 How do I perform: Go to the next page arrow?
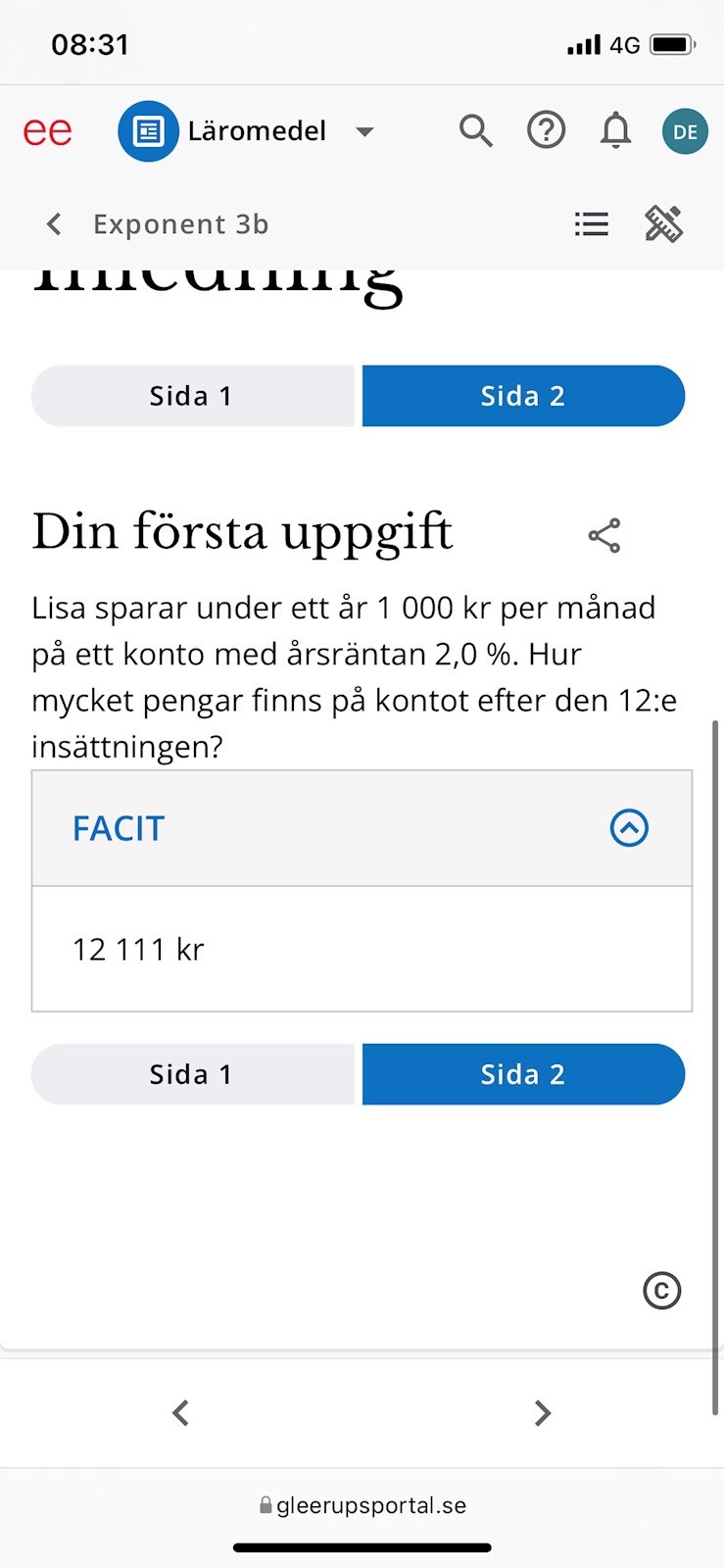(543, 1412)
